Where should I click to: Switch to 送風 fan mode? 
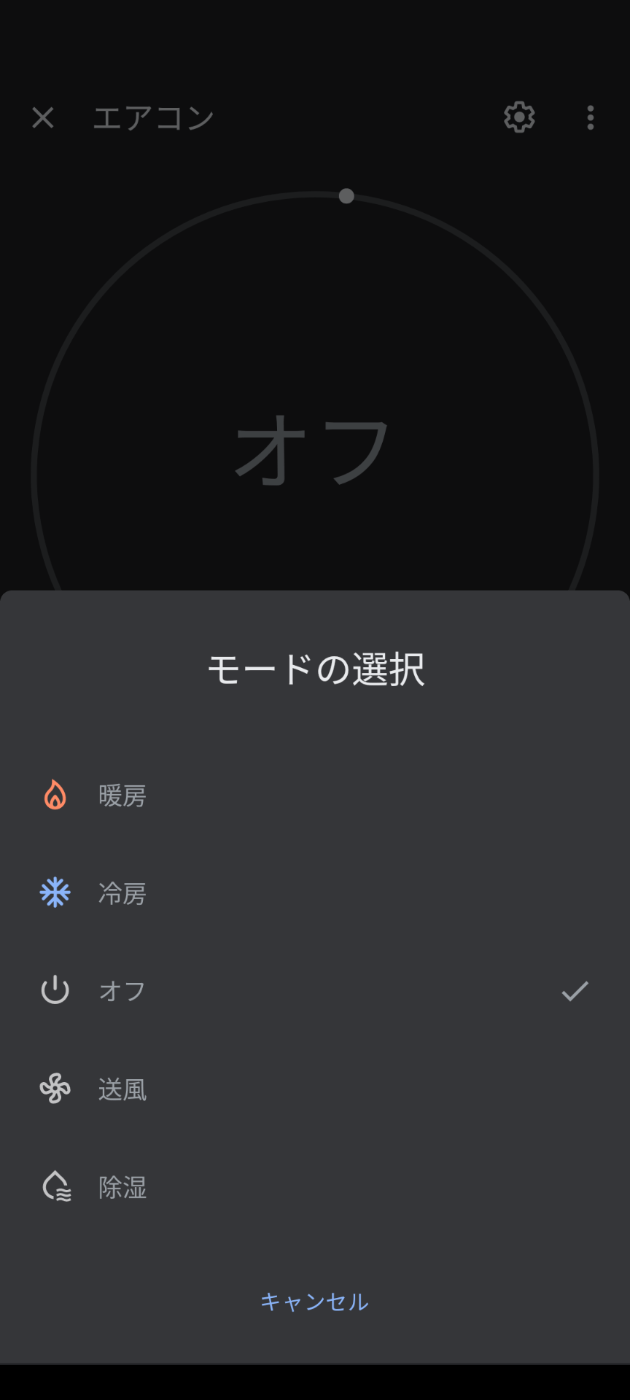[x=315, y=1090]
